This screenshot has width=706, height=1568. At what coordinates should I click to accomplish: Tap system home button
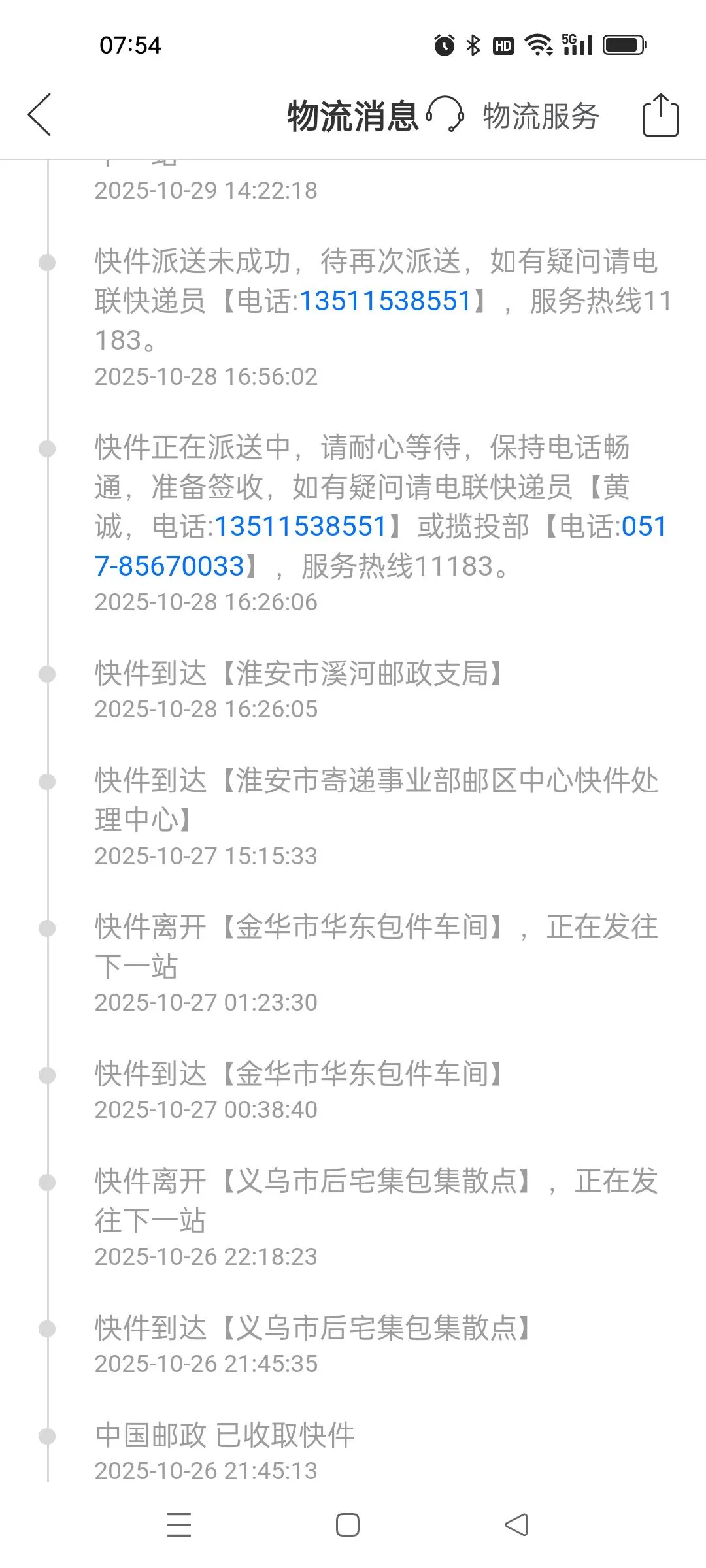[347, 1525]
